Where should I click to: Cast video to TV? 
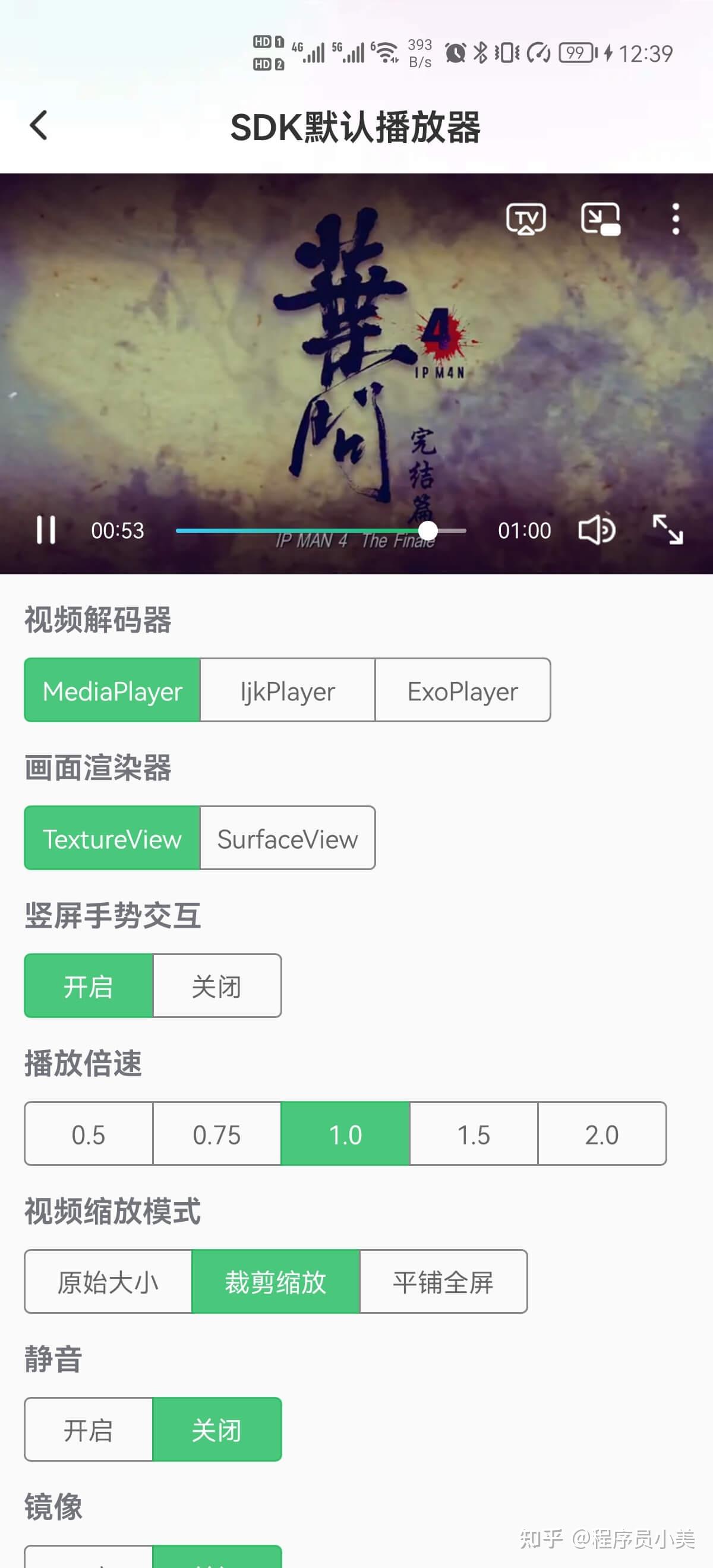point(526,219)
